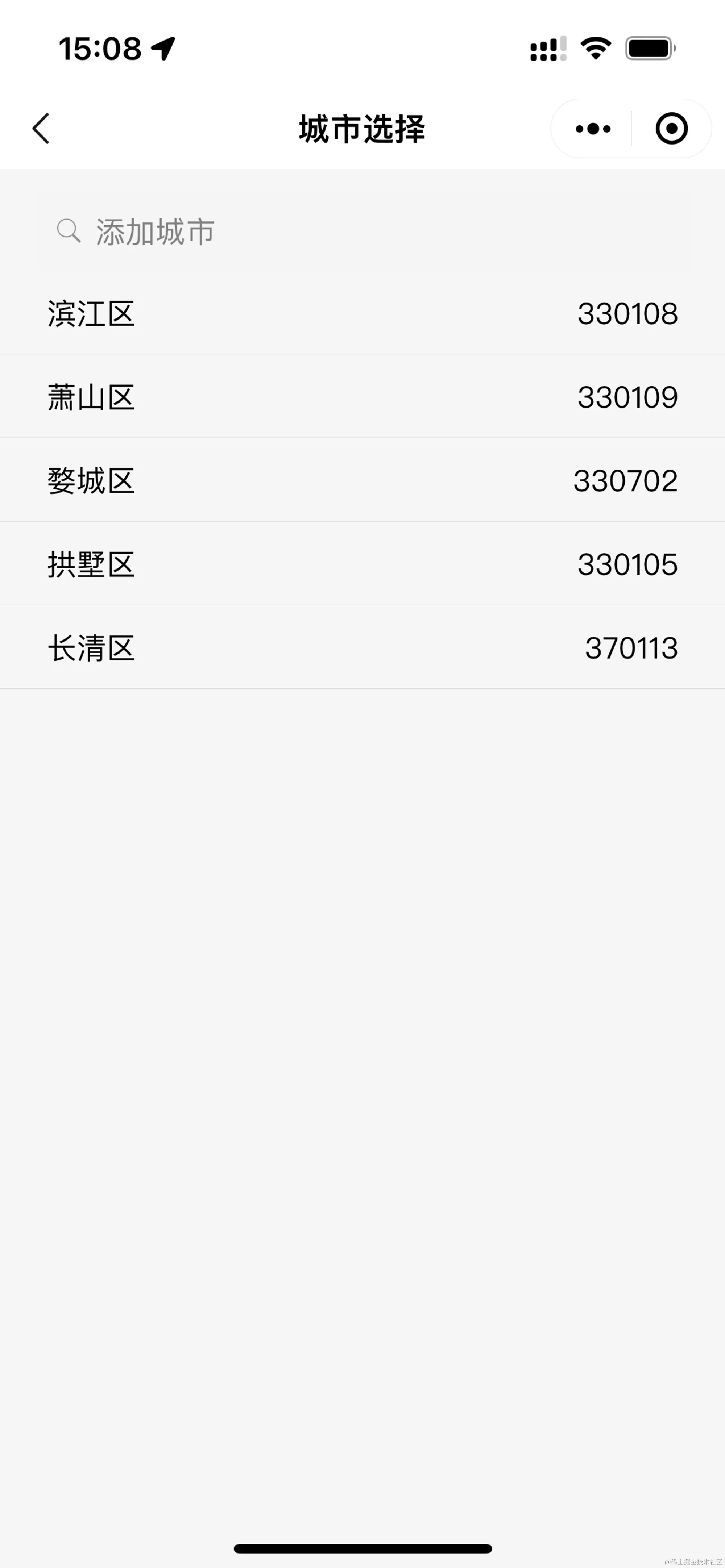
Task: Click the back arrow to return
Action: [41, 129]
